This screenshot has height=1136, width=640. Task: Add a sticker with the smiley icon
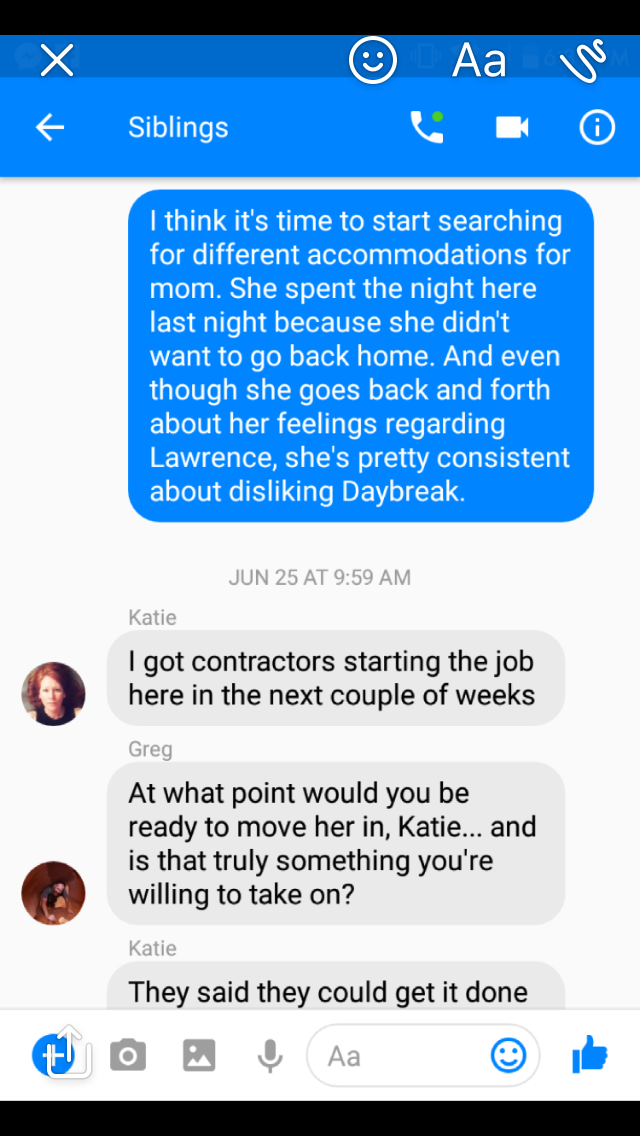click(372, 61)
